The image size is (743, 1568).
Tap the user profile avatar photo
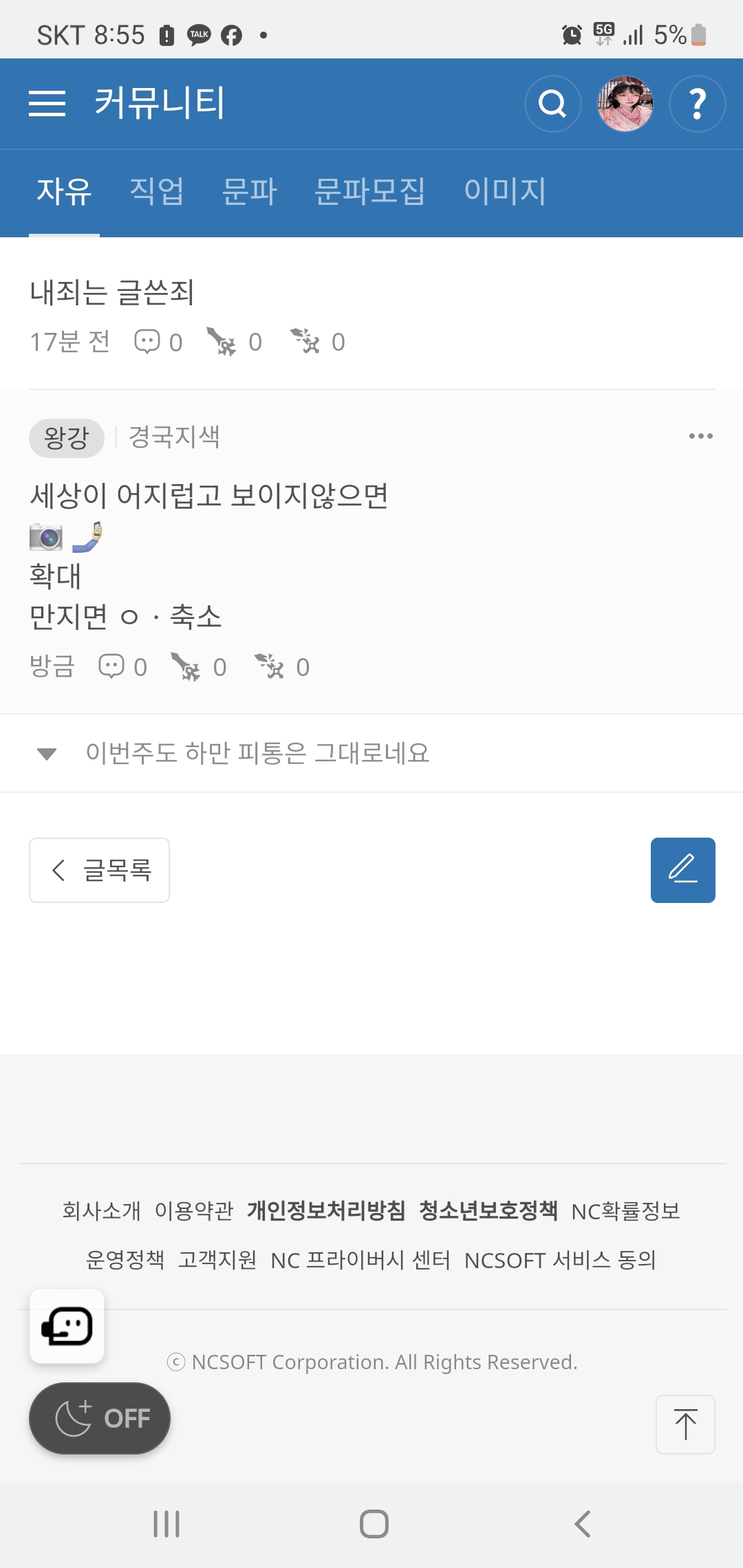[624, 104]
